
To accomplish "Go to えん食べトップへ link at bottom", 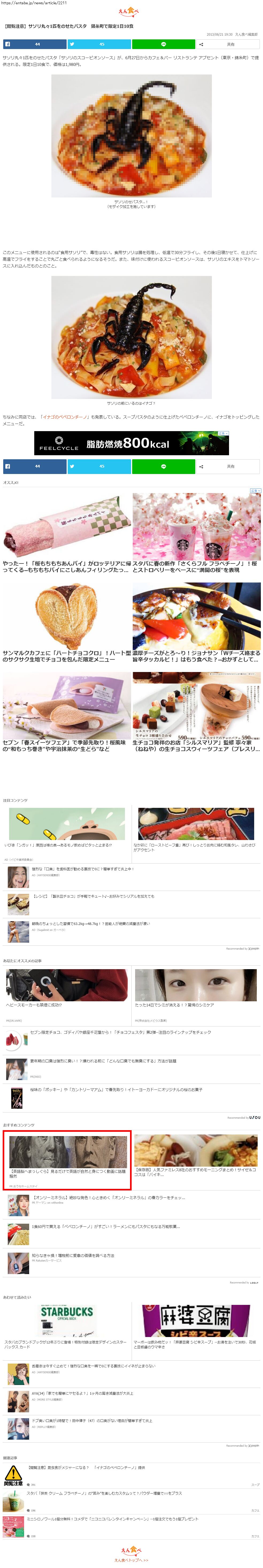I will 131,1560.
